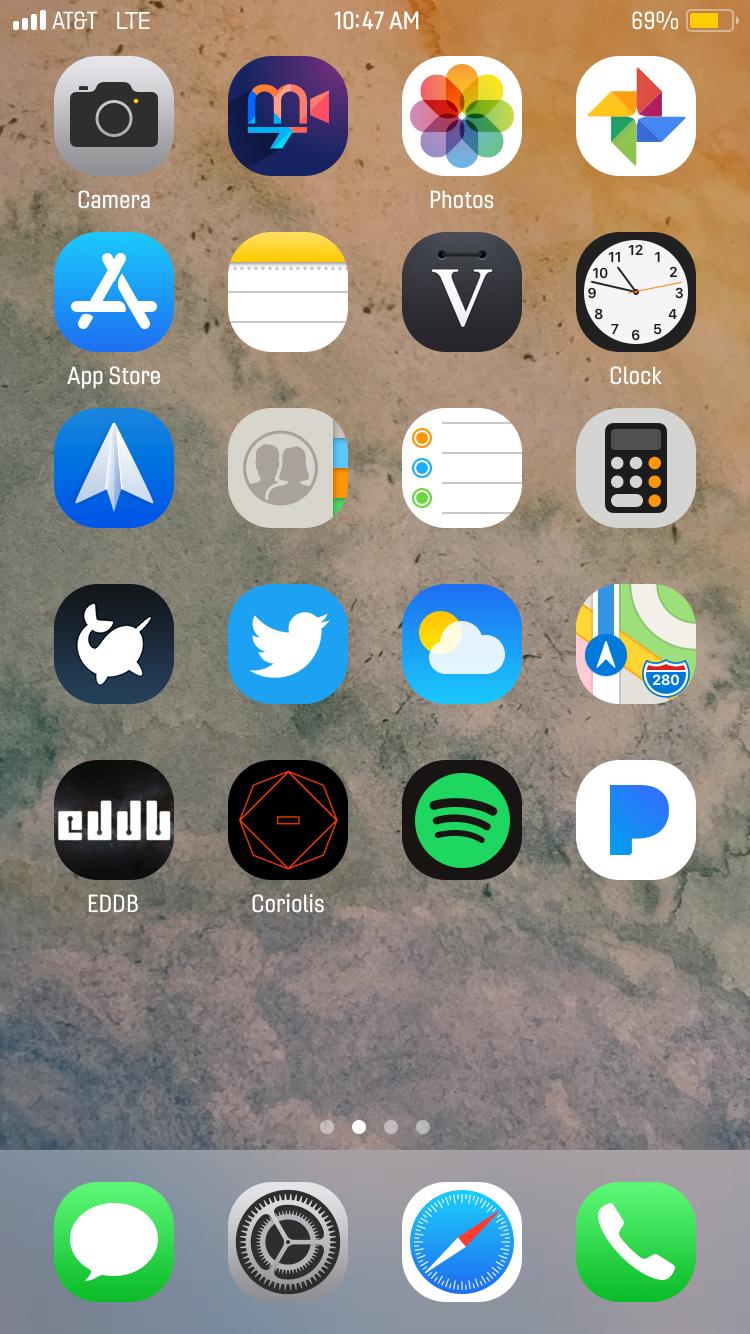Tap the third page indicator dot
This screenshot has height=1334, width=750.
[x=391, y=1127]
